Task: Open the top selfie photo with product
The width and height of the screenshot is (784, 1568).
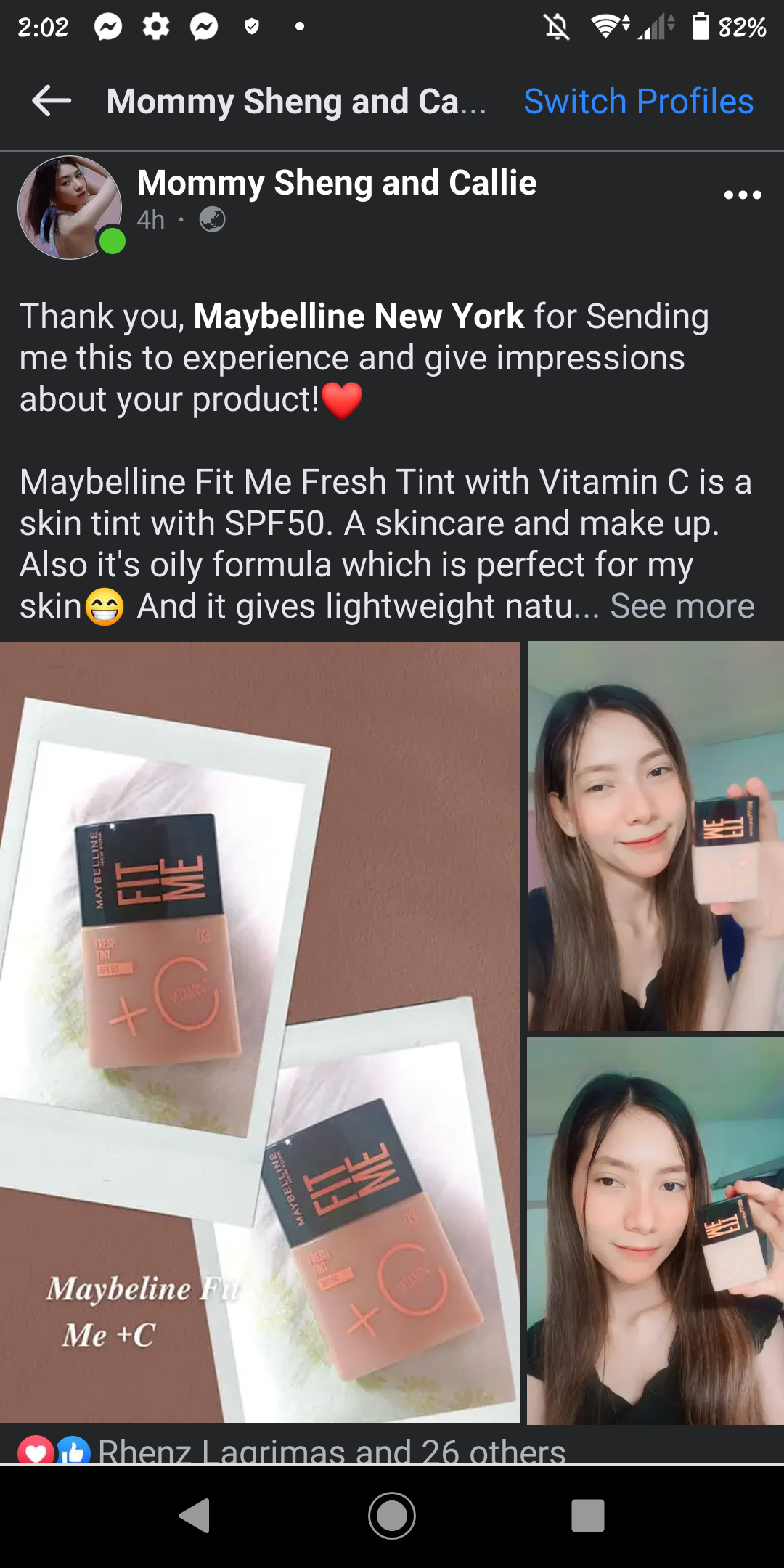Action: [x=656, y=836]
